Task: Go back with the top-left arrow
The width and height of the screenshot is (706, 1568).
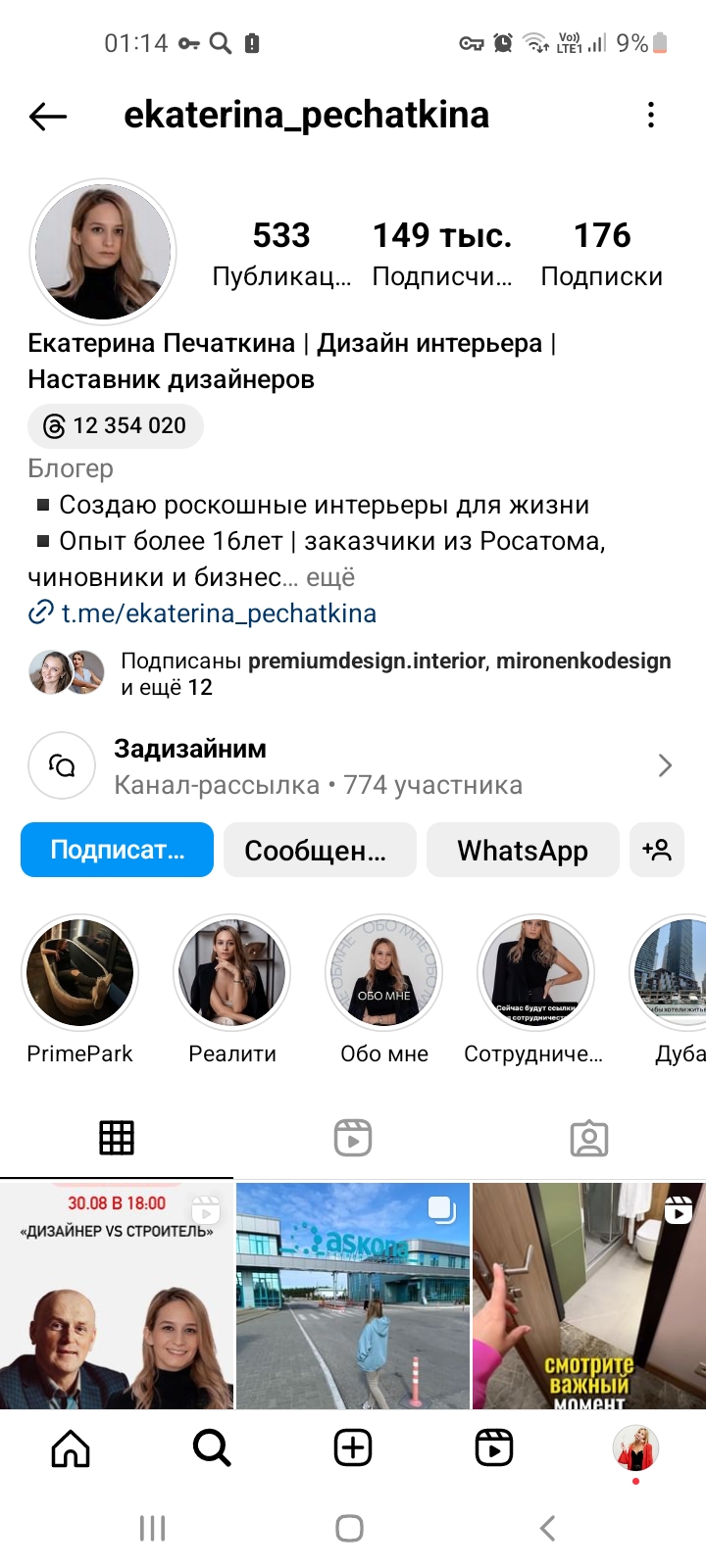Action: coord(48,117)
